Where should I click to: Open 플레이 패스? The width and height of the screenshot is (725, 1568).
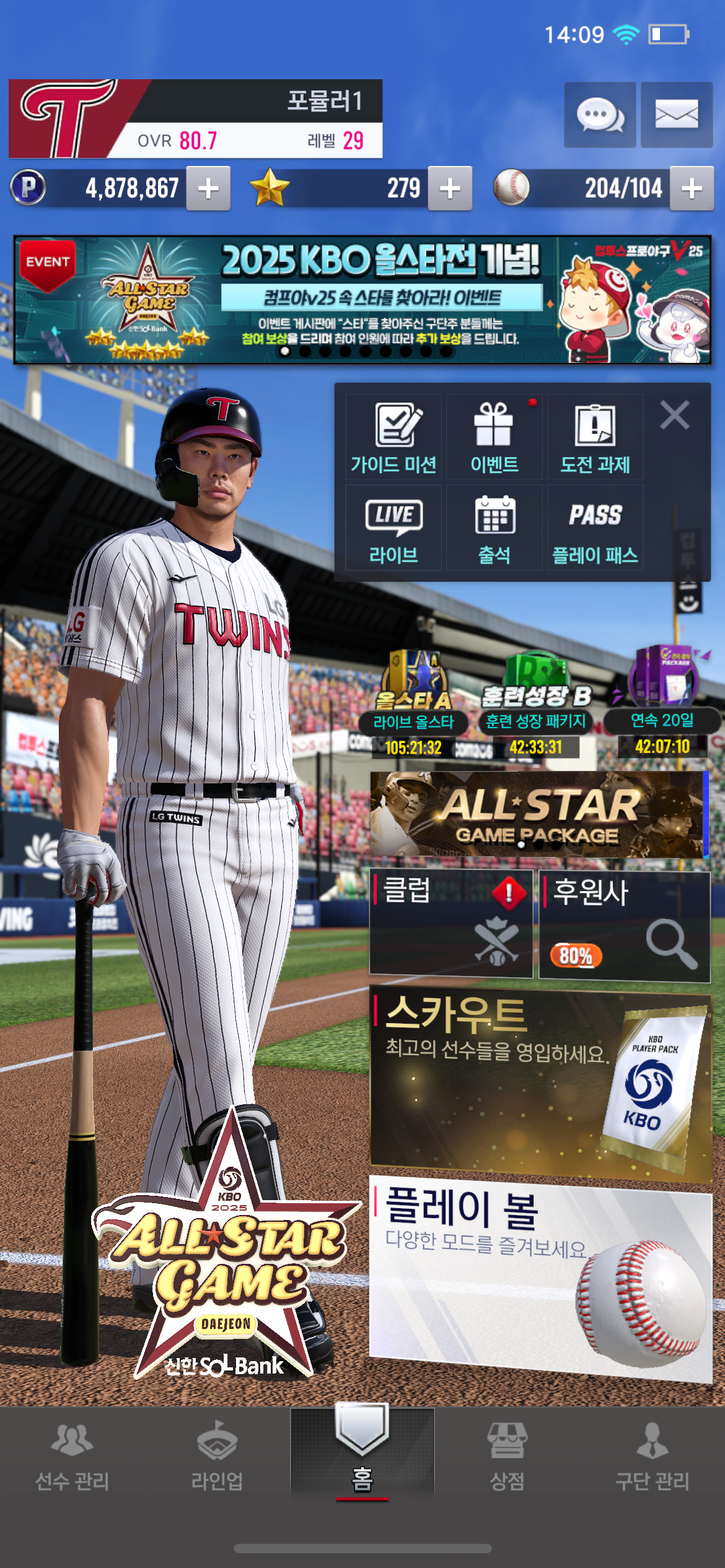[595, 528]
